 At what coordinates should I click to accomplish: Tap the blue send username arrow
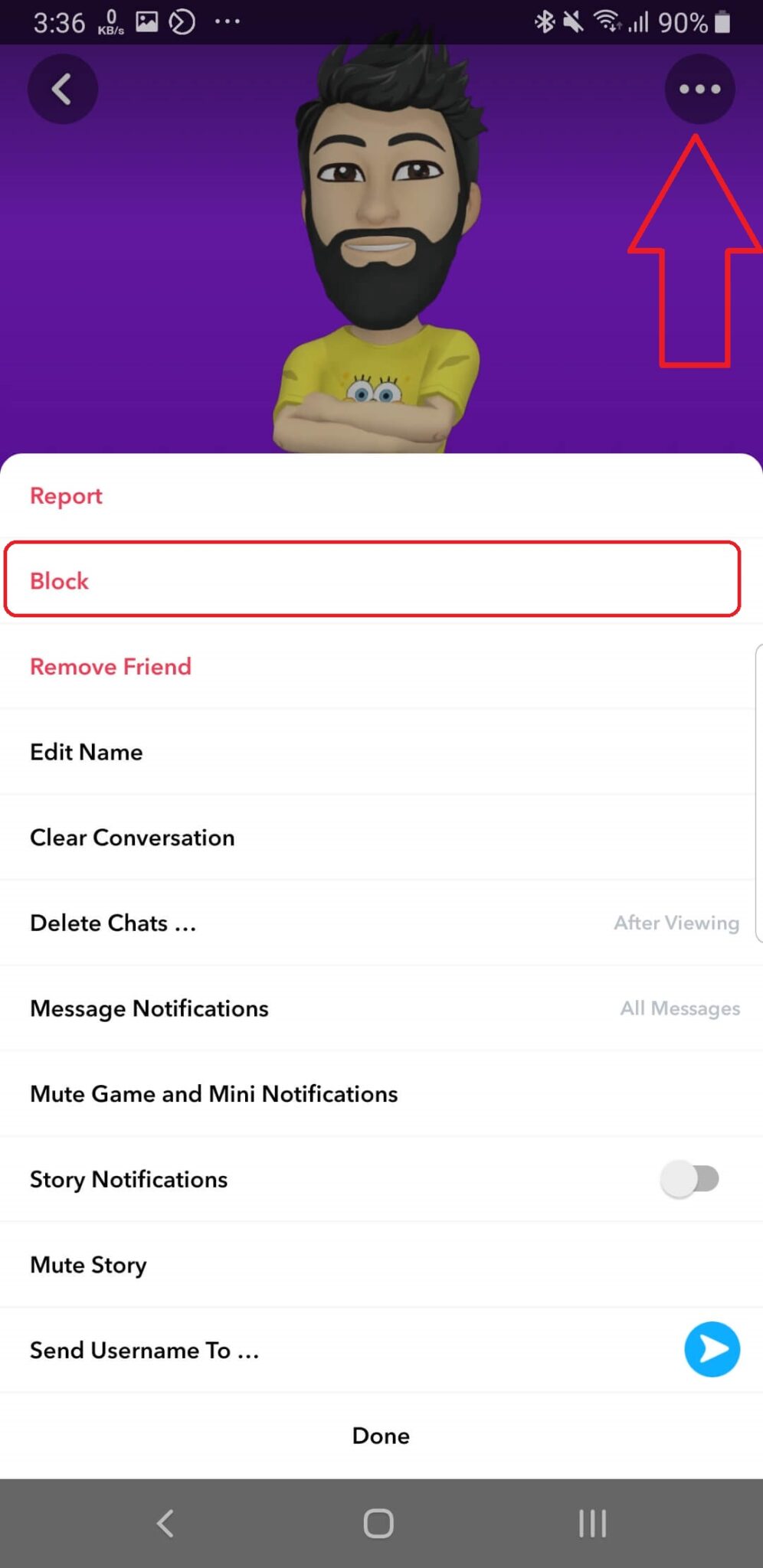712,1349
